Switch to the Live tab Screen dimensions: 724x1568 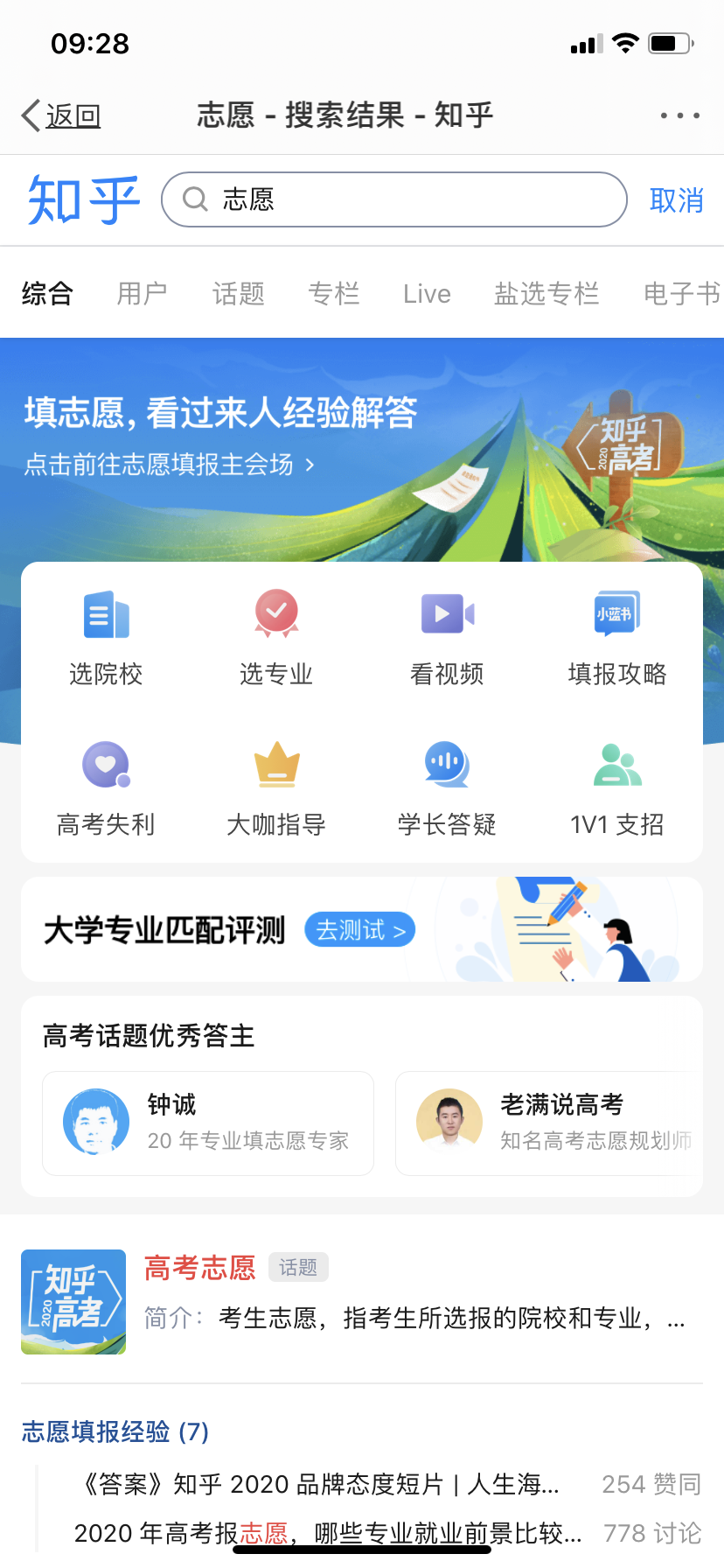coord(427,294)
